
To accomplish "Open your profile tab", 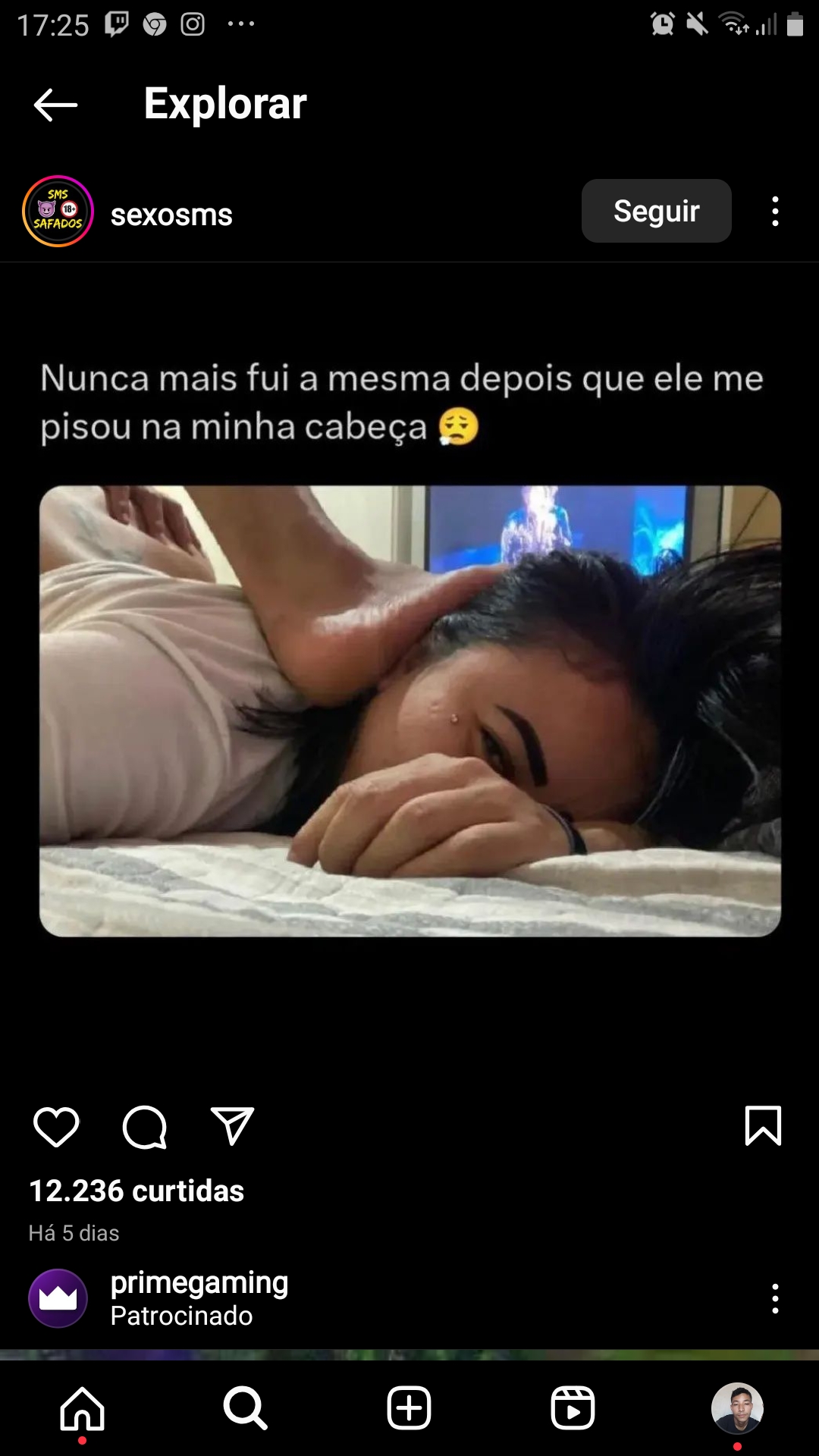I will pos(736,1408).
